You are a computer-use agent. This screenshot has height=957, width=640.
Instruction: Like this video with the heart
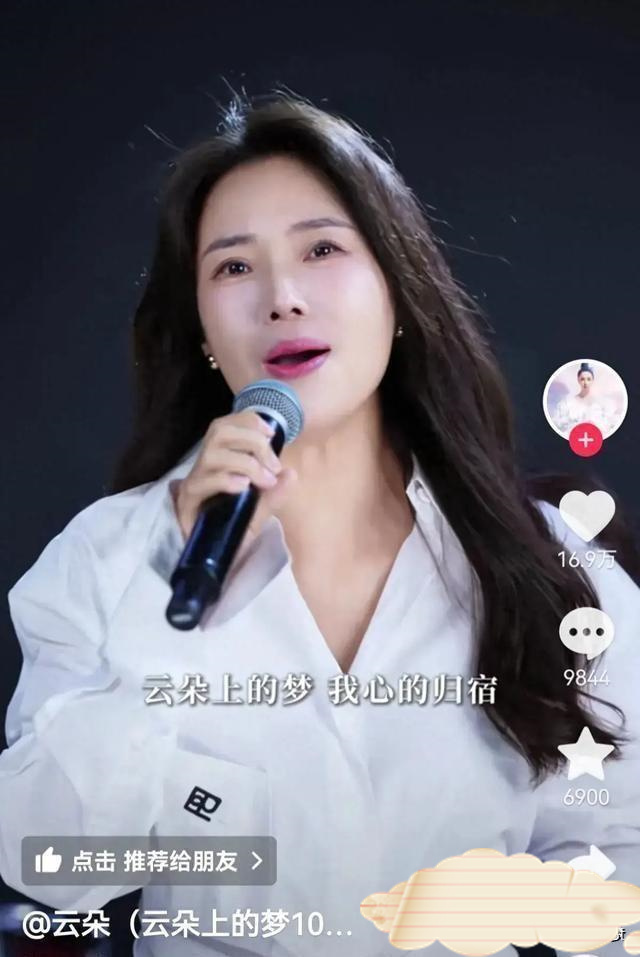(586, 516)
